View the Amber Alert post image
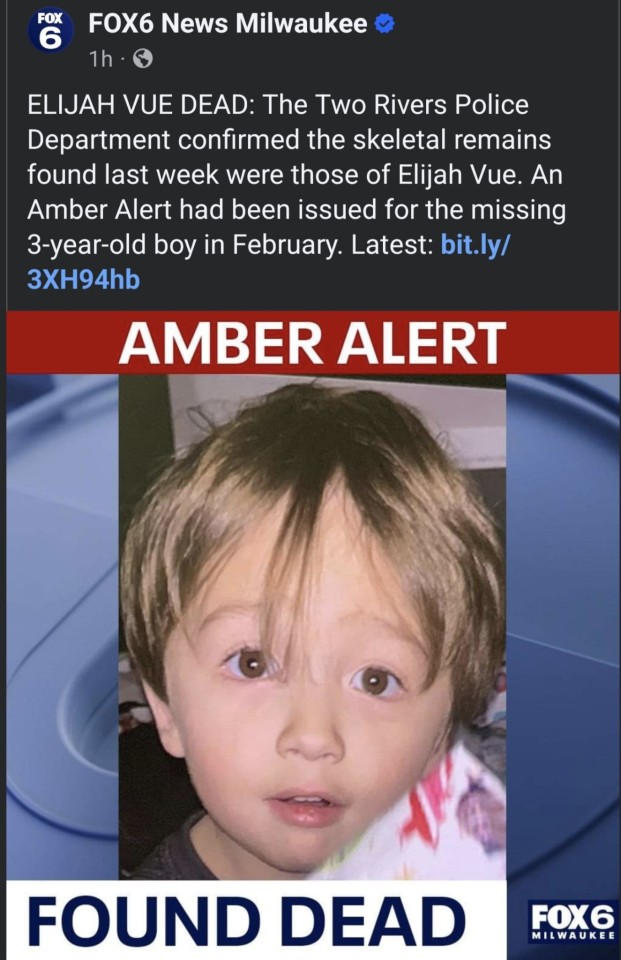Viewport: 621px width, 960px height. (311, 630)
